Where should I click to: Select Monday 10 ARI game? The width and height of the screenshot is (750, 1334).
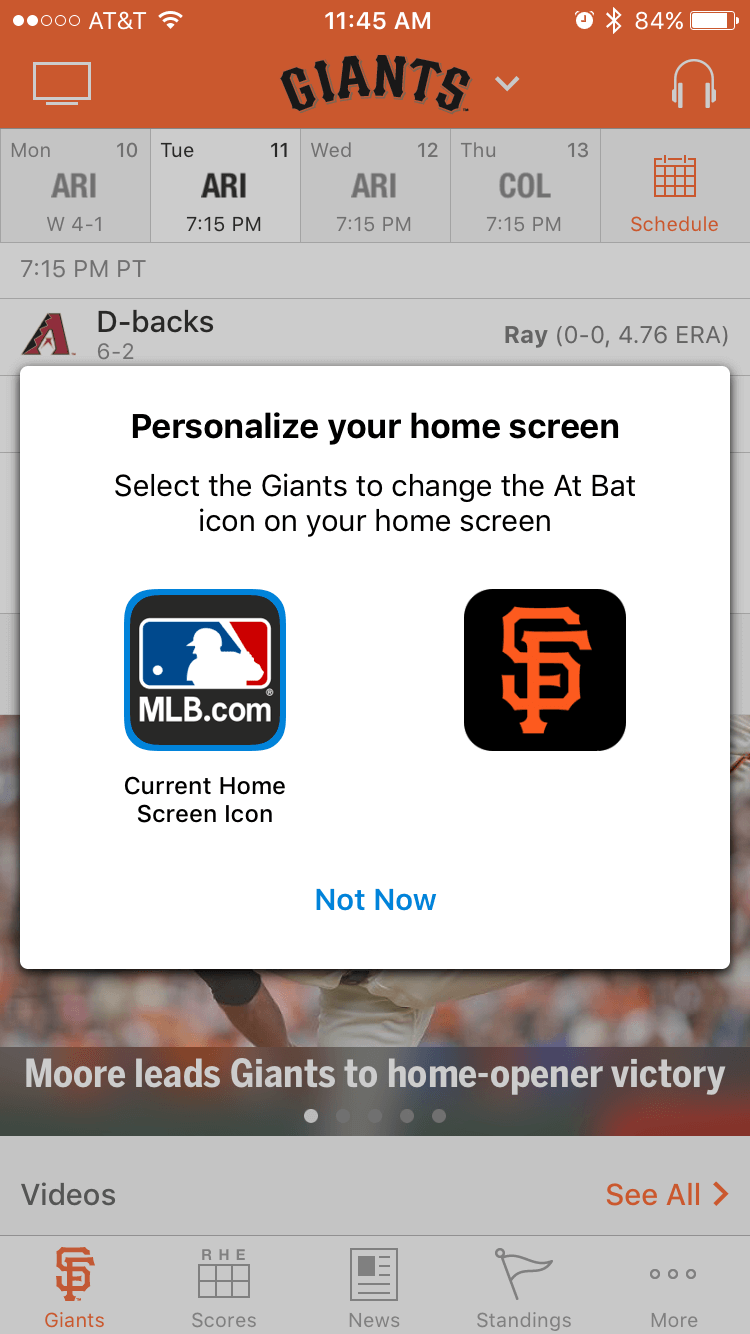(75, 186)
